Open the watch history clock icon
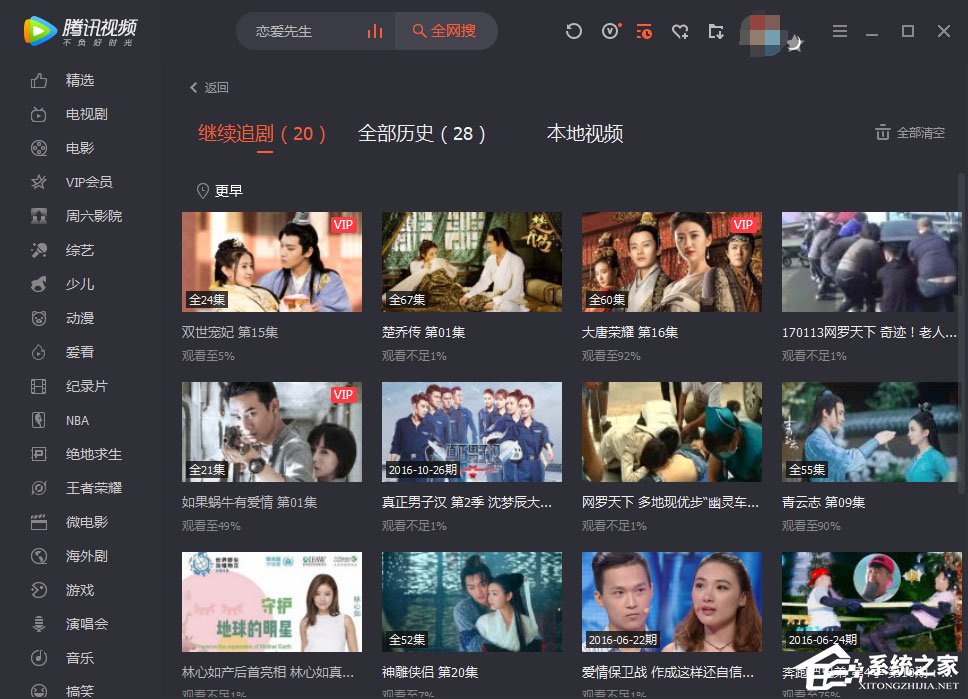The image size is (968, 699). pos(644,31)
